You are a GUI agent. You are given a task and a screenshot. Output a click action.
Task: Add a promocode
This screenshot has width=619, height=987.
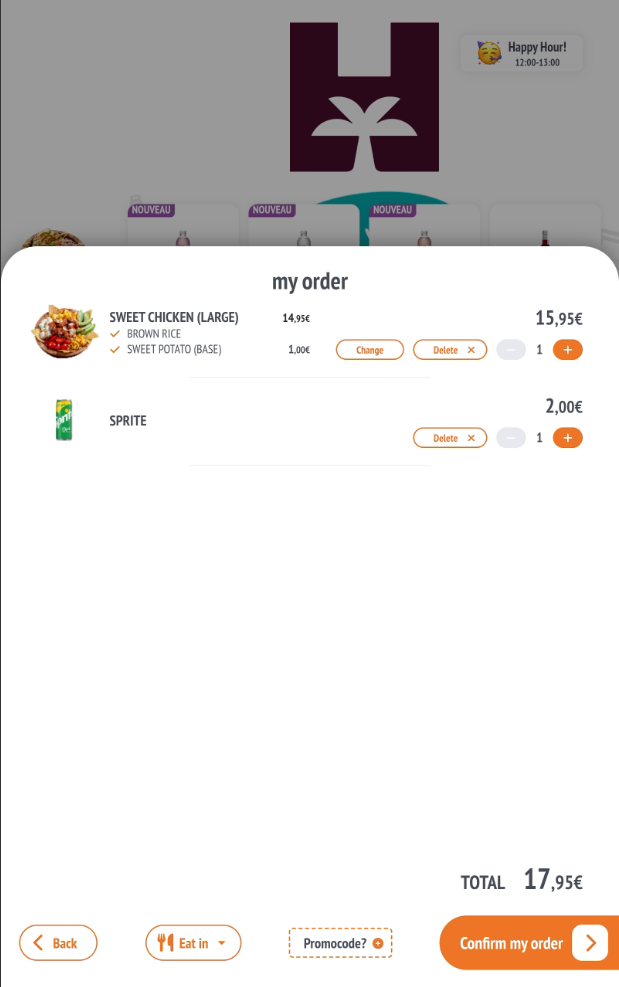pos(340,943)
